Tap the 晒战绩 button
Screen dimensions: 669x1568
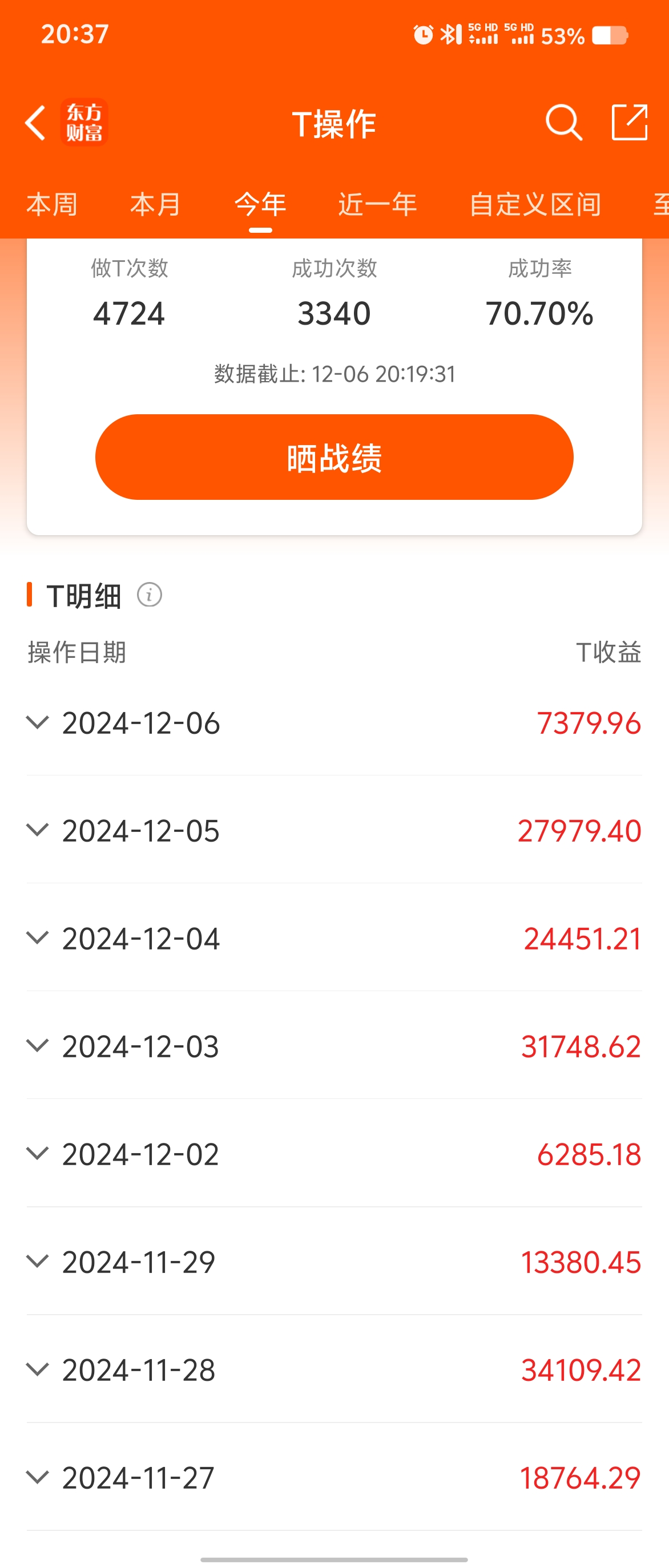click(x=334, y=457)
